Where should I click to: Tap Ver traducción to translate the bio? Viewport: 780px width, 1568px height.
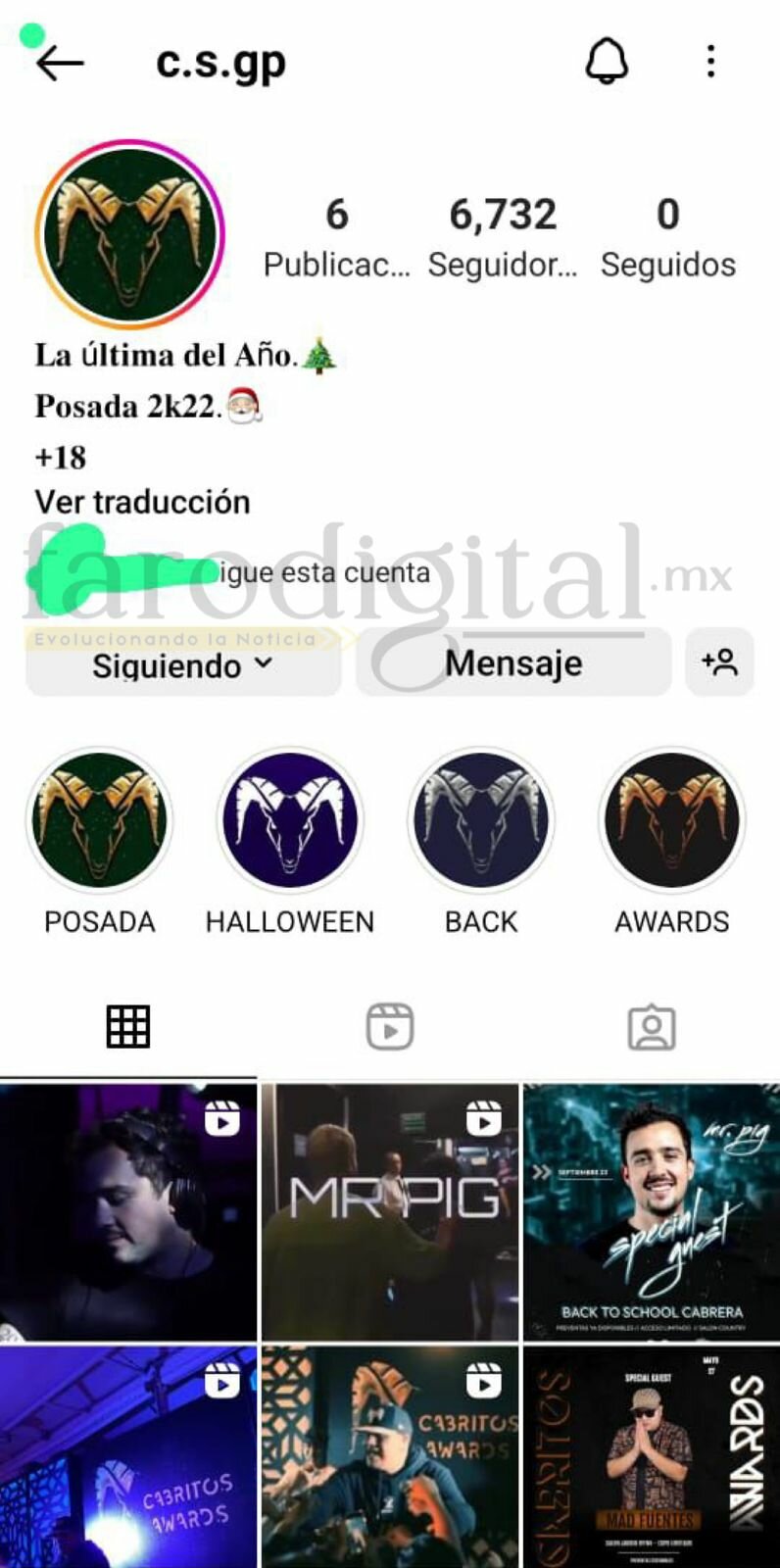tap(143, 502)
